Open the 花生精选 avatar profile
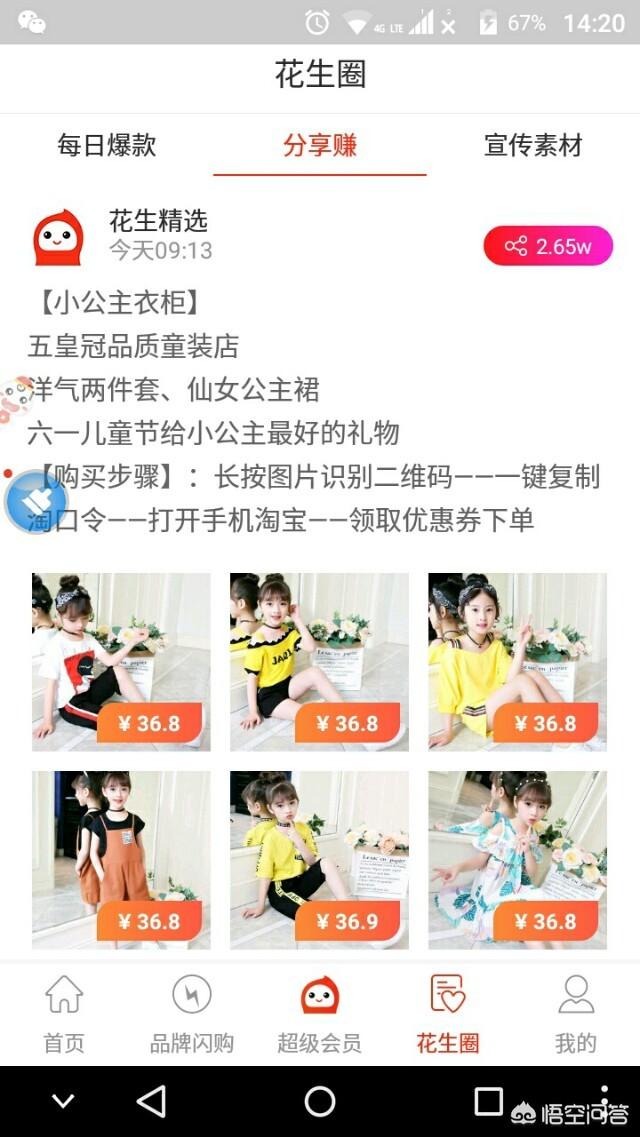 pyautogui.click(x=58, y=237)
